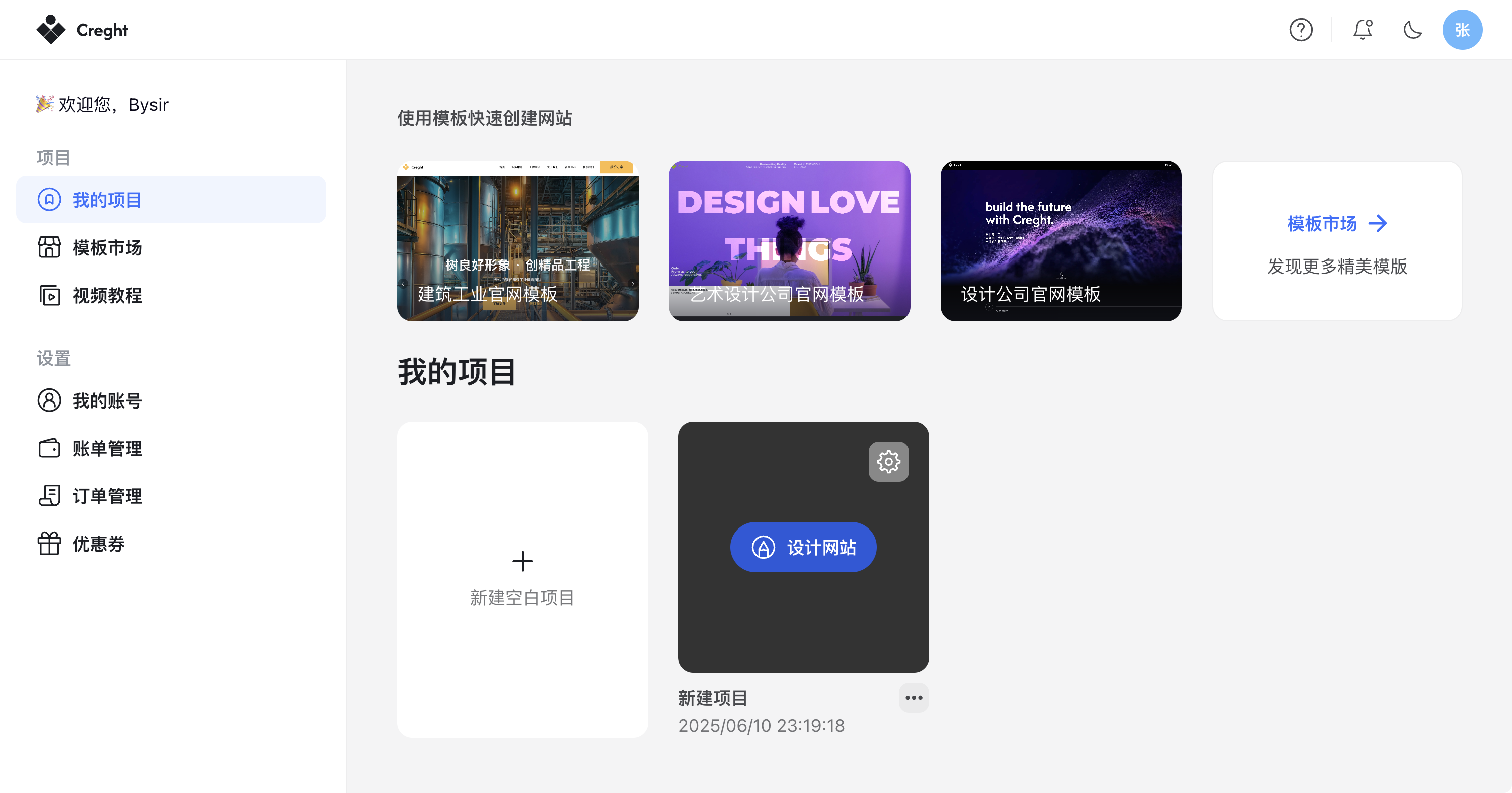Viewport: 1512px width, 793px height.
Task: Go to 模板市场 in the sidebar
Action: tap(107, 248)
